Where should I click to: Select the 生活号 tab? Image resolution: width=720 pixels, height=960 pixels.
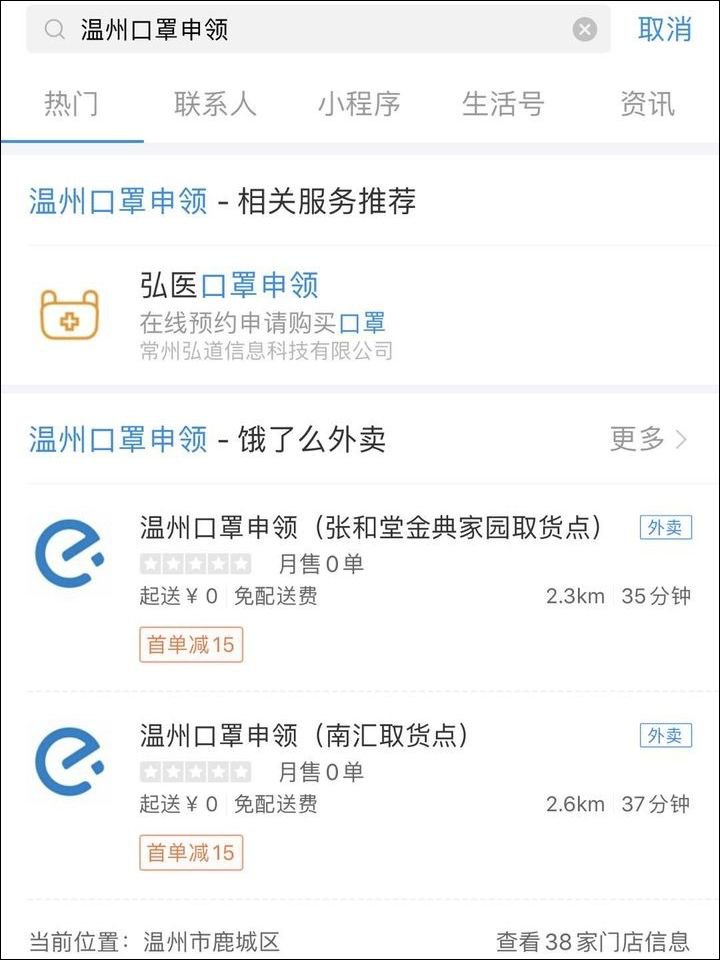pos(503,104)
